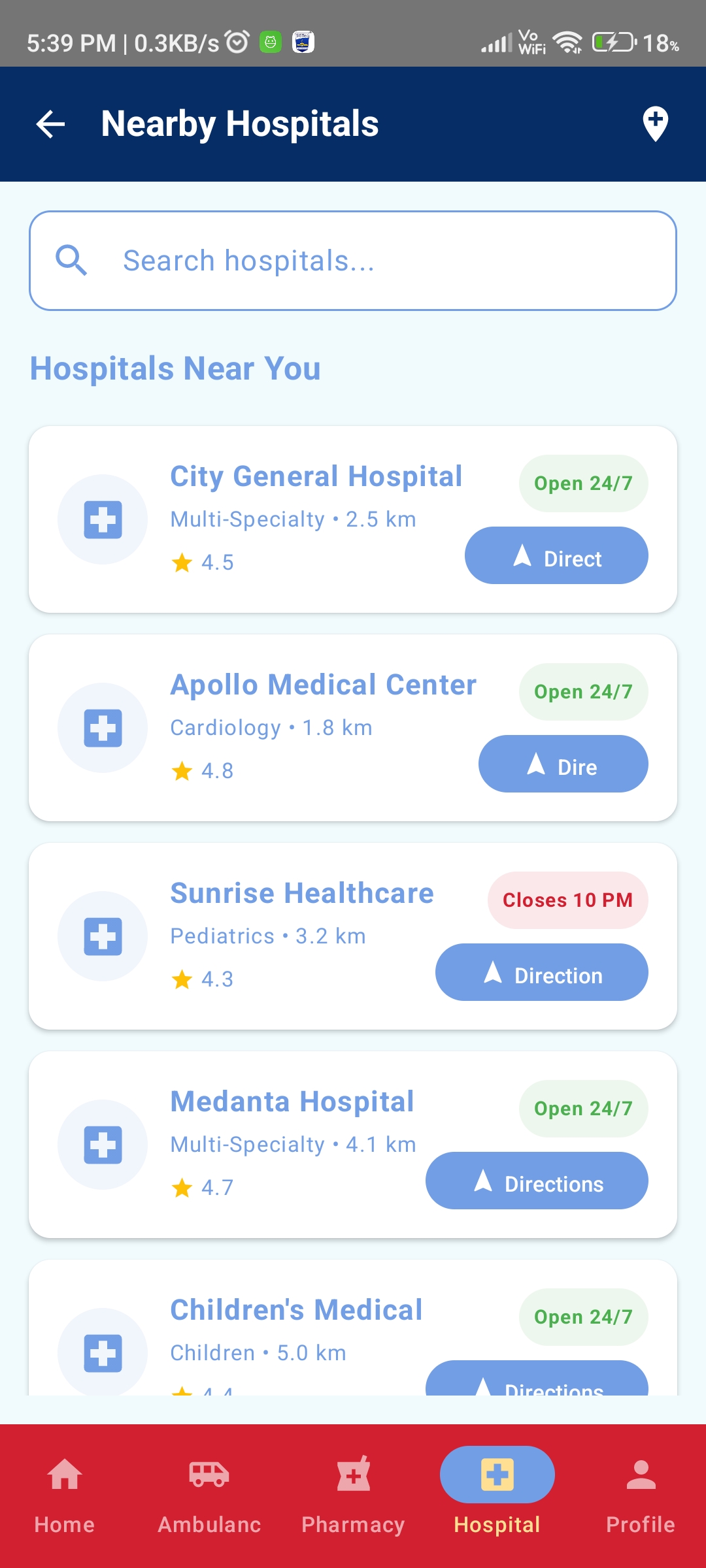Screen dimensions: 706x1568
Task: Switch to the Profile tab
Action: click(x=641, y=1495)
